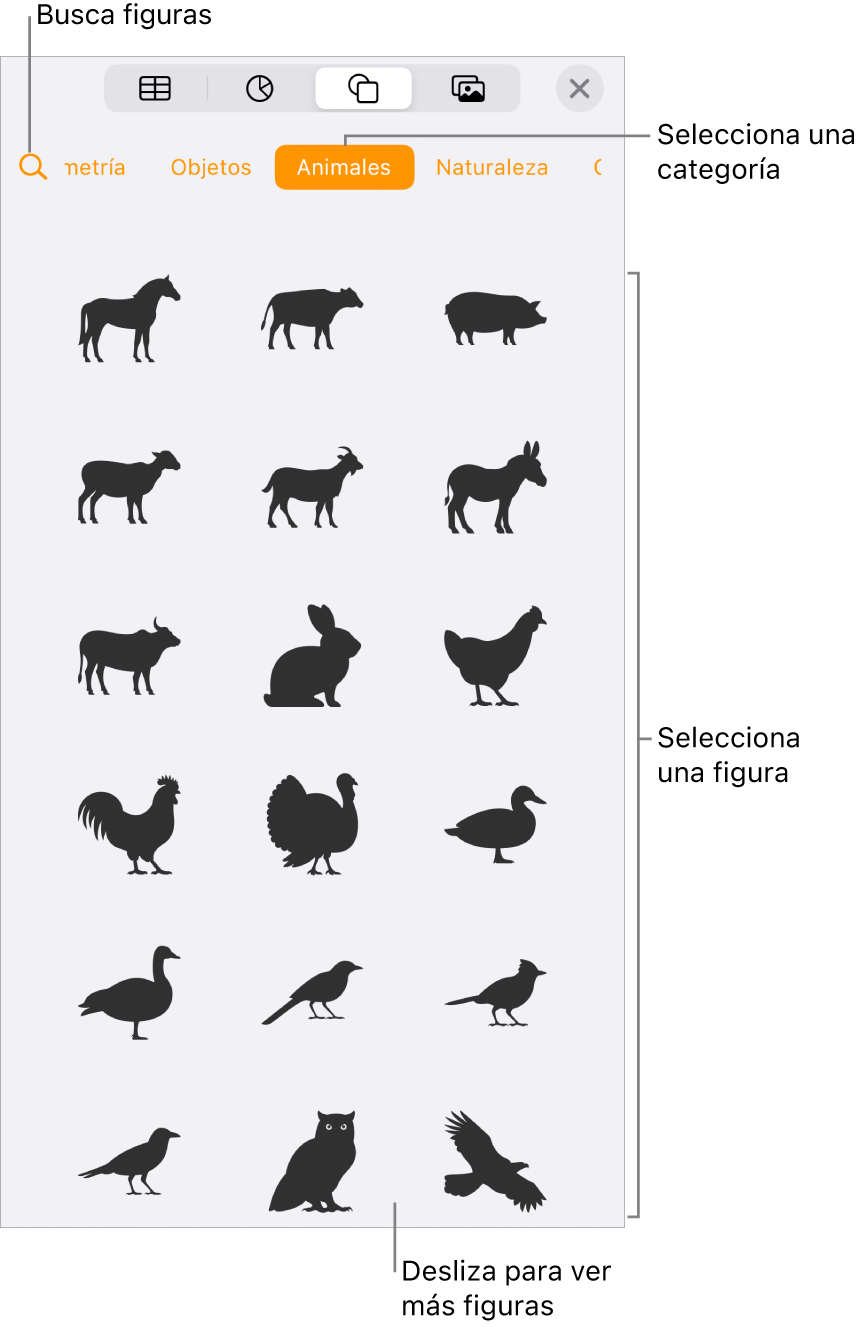Choose the crow silhouette
The width and height of the screenshot is (865, 1332).
(129, 1161)
